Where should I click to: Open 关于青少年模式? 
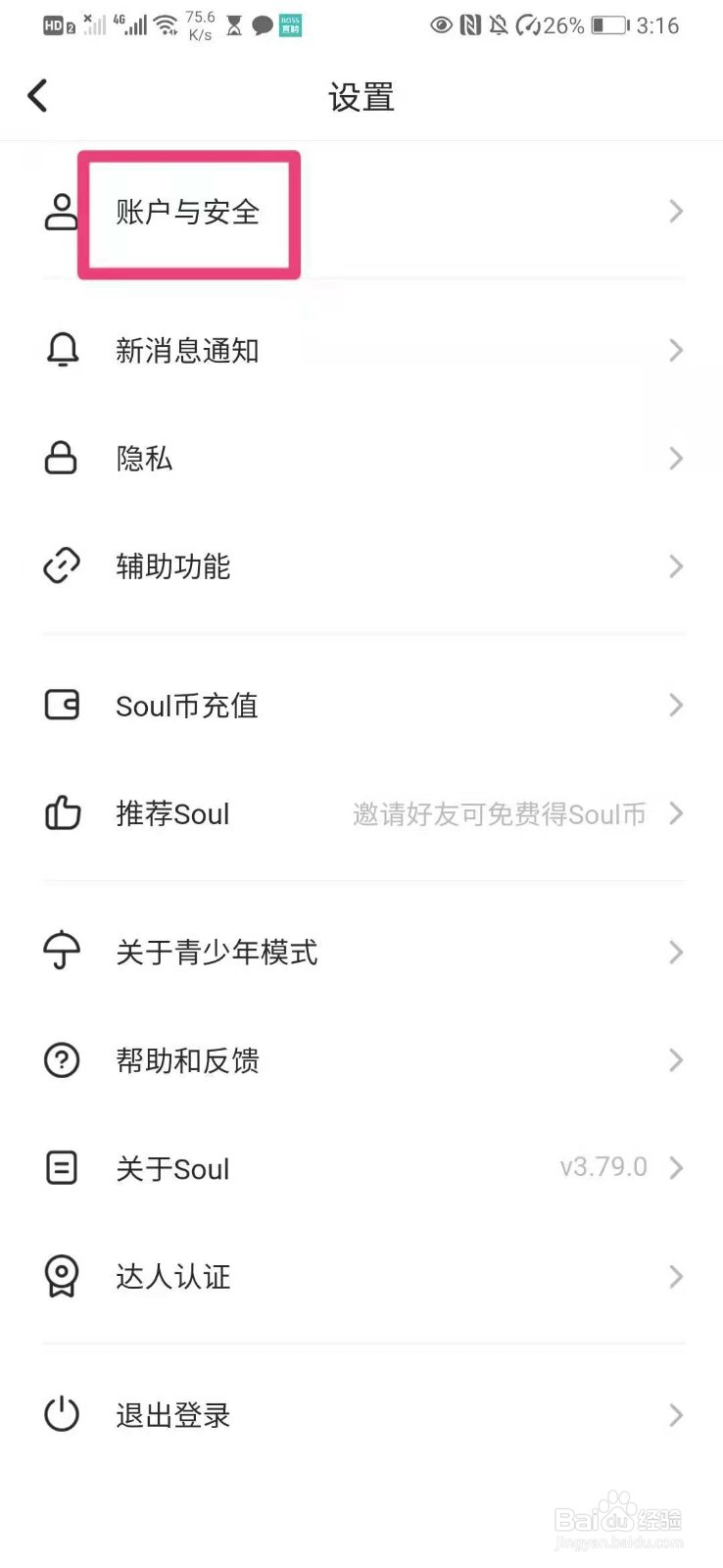click(x=217, y=953)
